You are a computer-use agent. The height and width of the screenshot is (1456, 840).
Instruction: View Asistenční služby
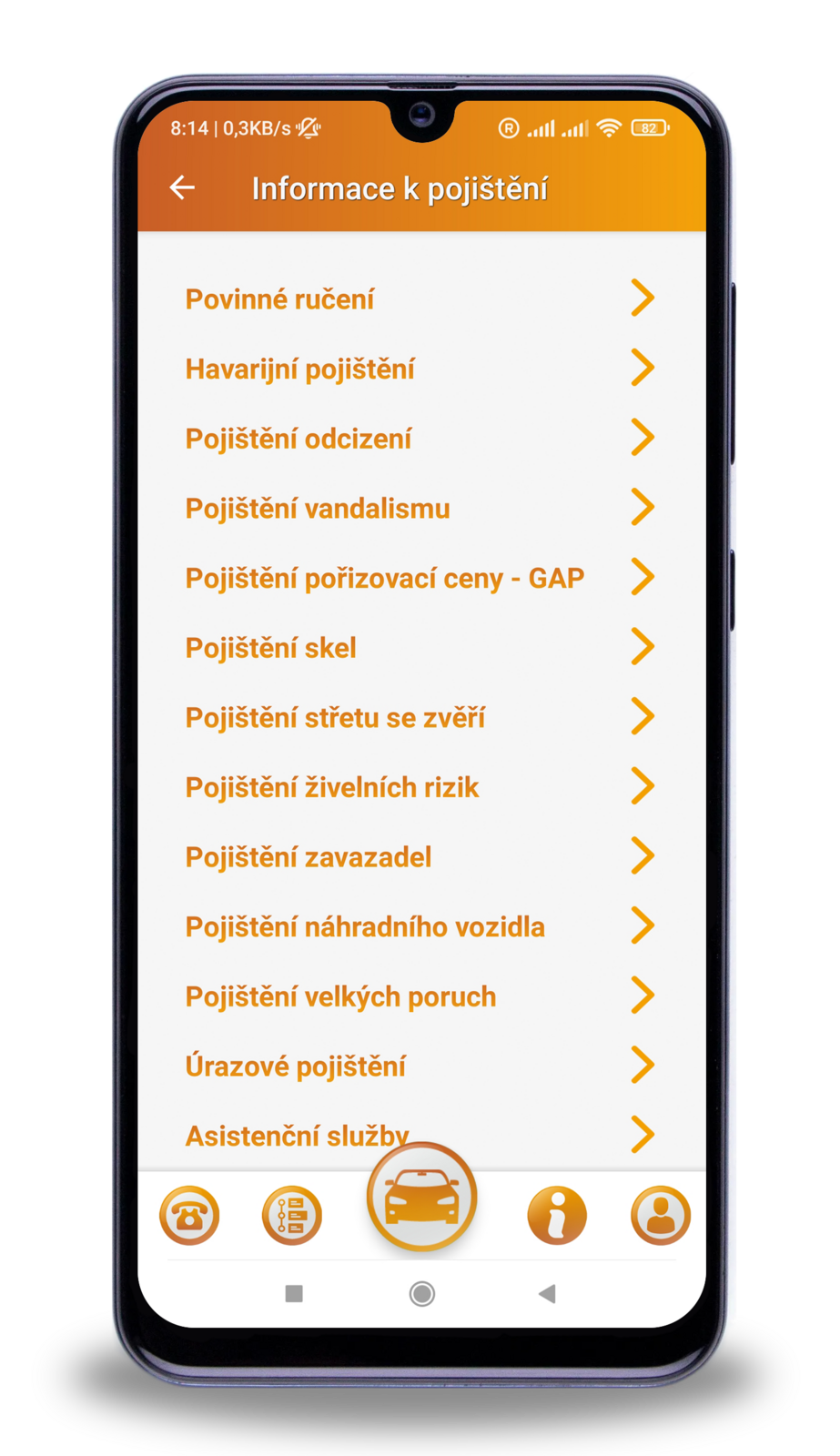pyautogui.click(x=297, y=1135)
